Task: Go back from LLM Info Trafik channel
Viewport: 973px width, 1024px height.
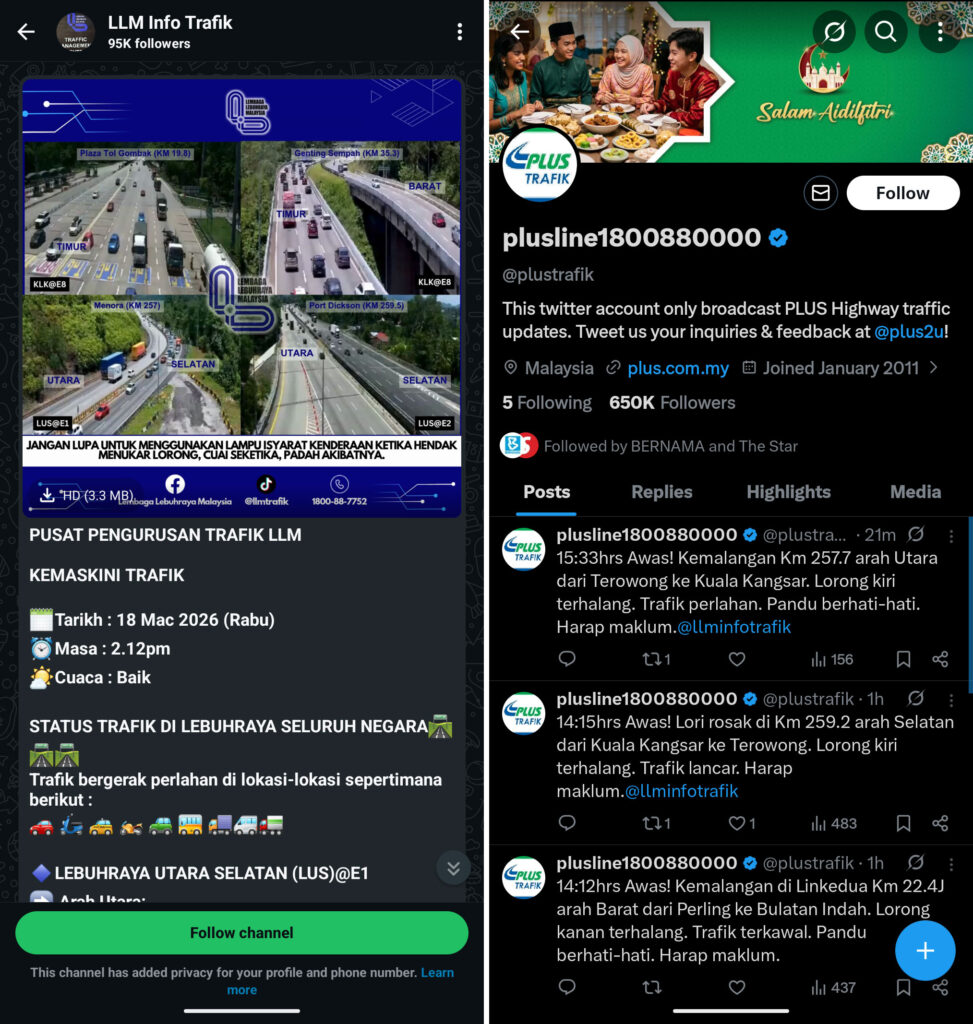Action: coord(26,32)
